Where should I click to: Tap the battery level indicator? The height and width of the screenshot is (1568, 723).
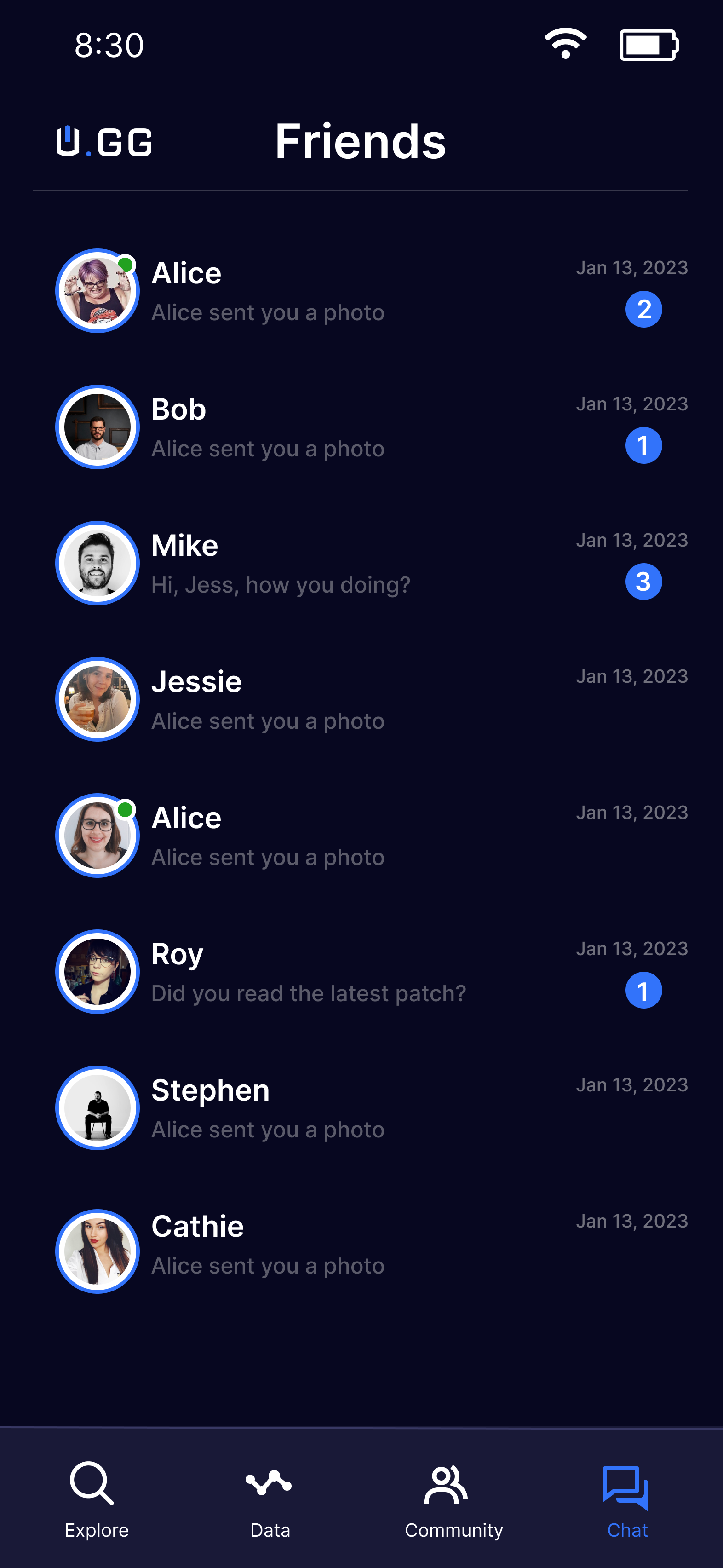pos(649,44)
